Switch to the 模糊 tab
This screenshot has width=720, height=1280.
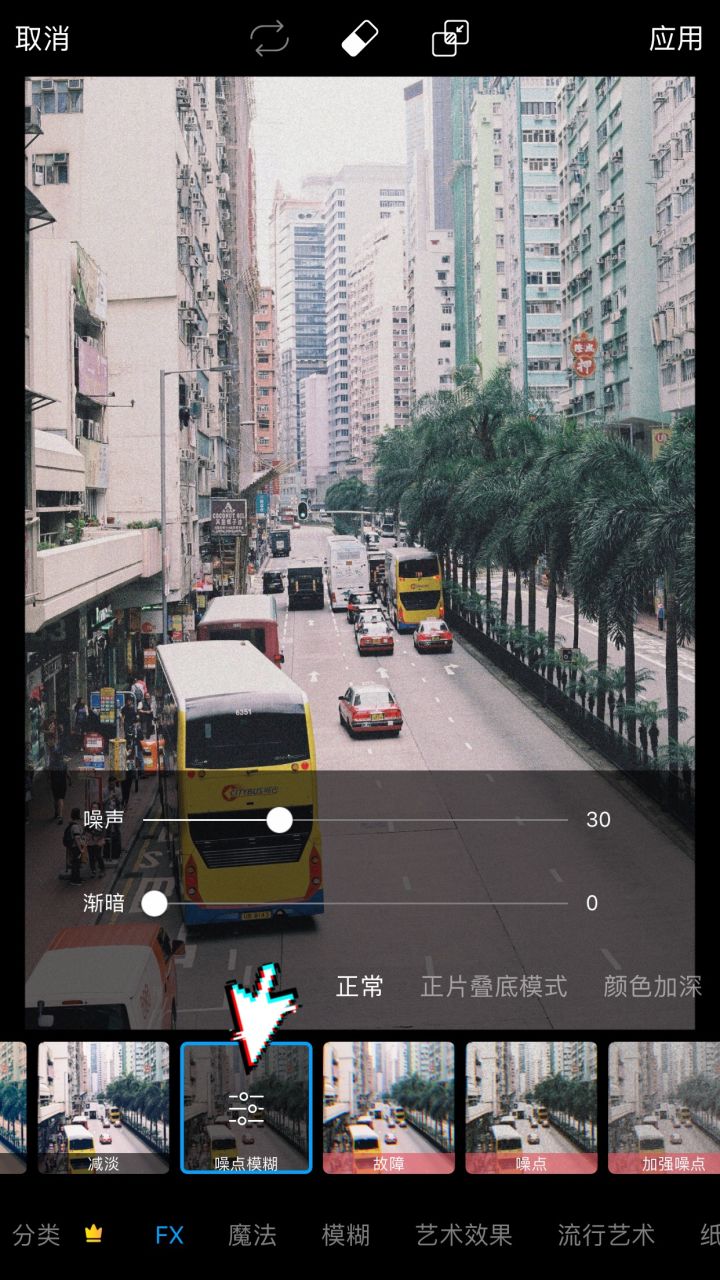(x=346, y=1235)
